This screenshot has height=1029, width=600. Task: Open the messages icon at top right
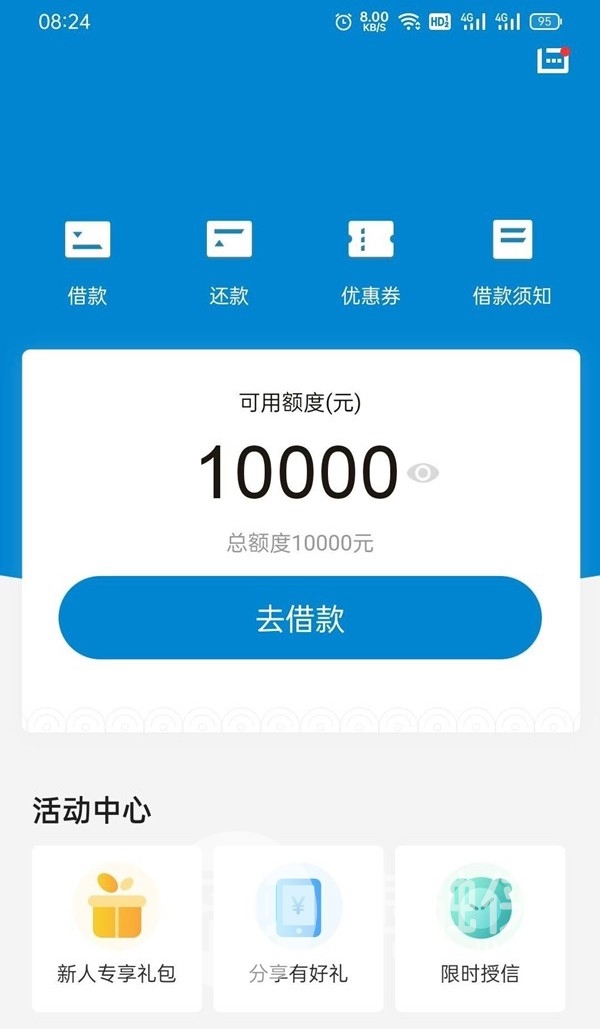(553, 60)
